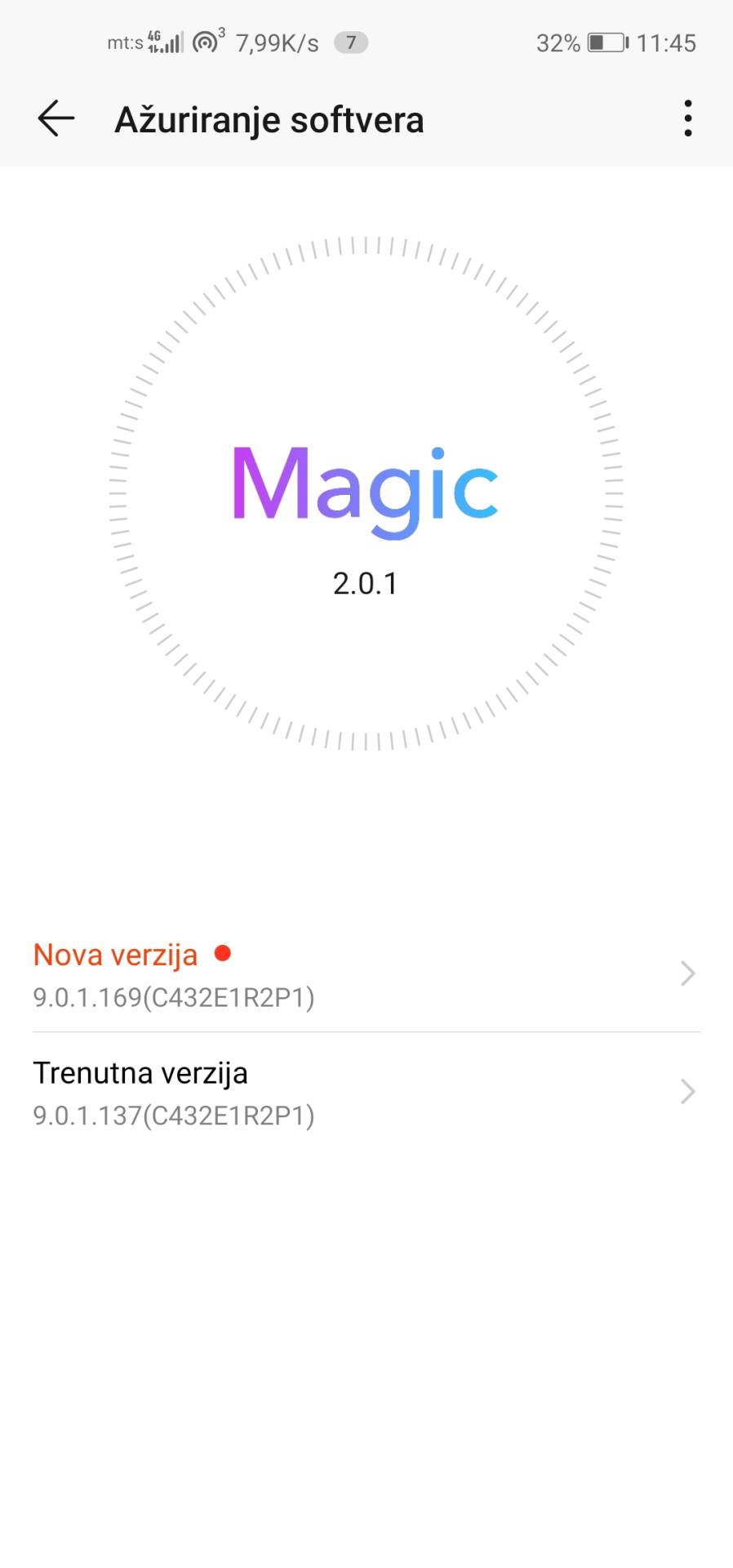Expand Trenutna verzija via its chevron
Screen dimensions: 733x1568
686,1092
